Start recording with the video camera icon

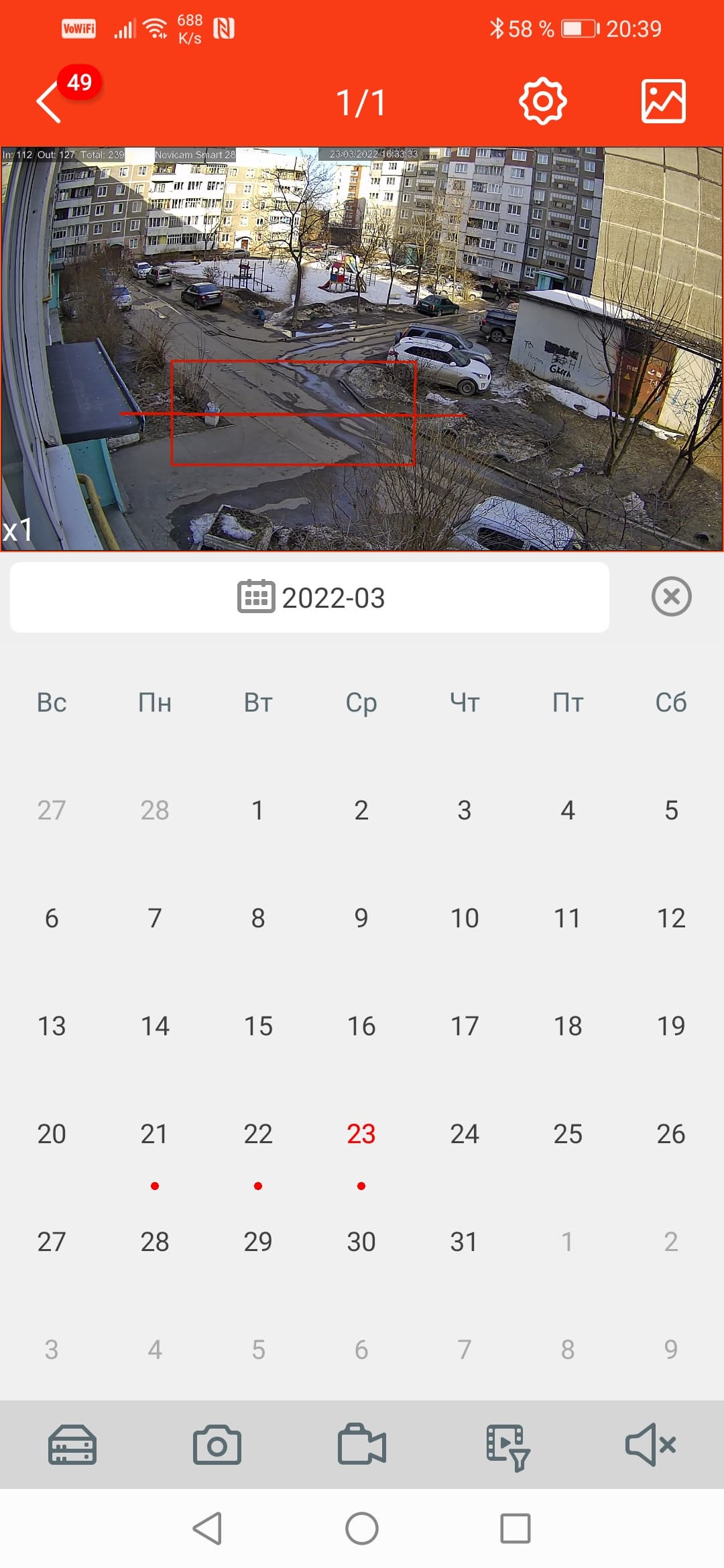(362, 1445)
